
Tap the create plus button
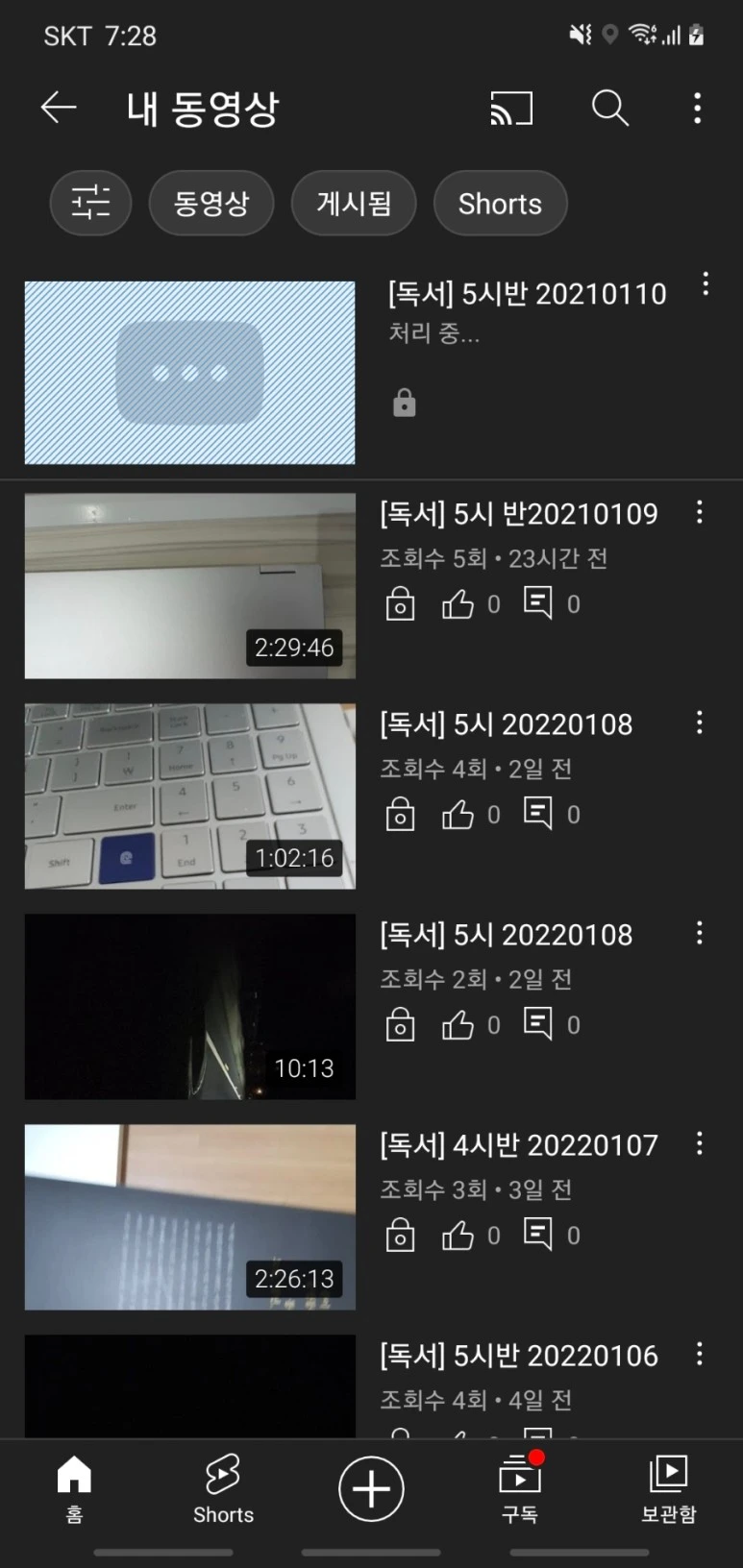click(371, 1487)
